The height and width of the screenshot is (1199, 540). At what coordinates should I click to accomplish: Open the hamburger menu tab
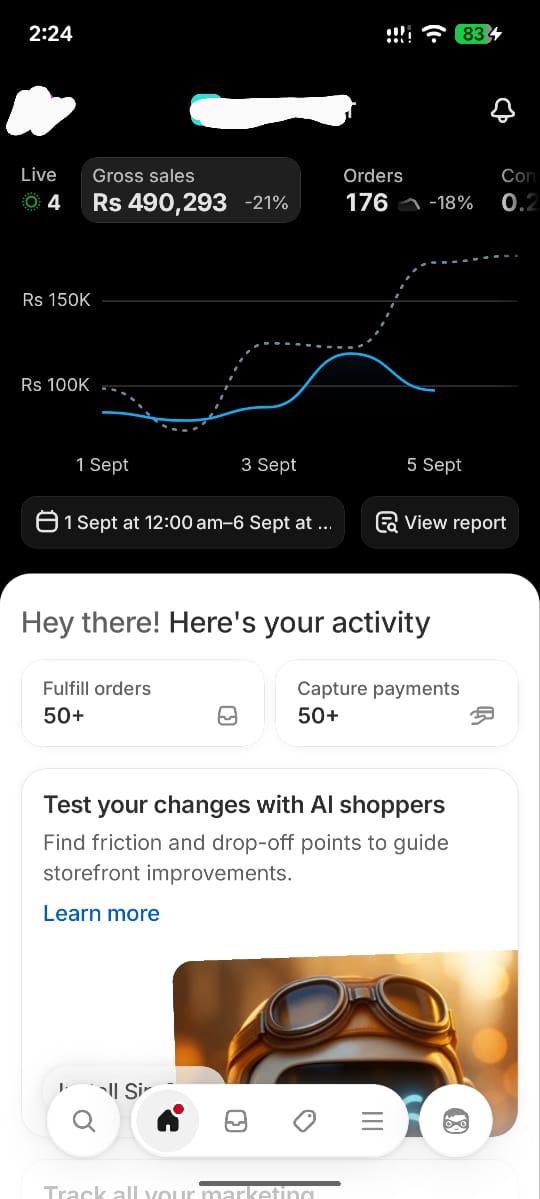tap(372, 1121)
